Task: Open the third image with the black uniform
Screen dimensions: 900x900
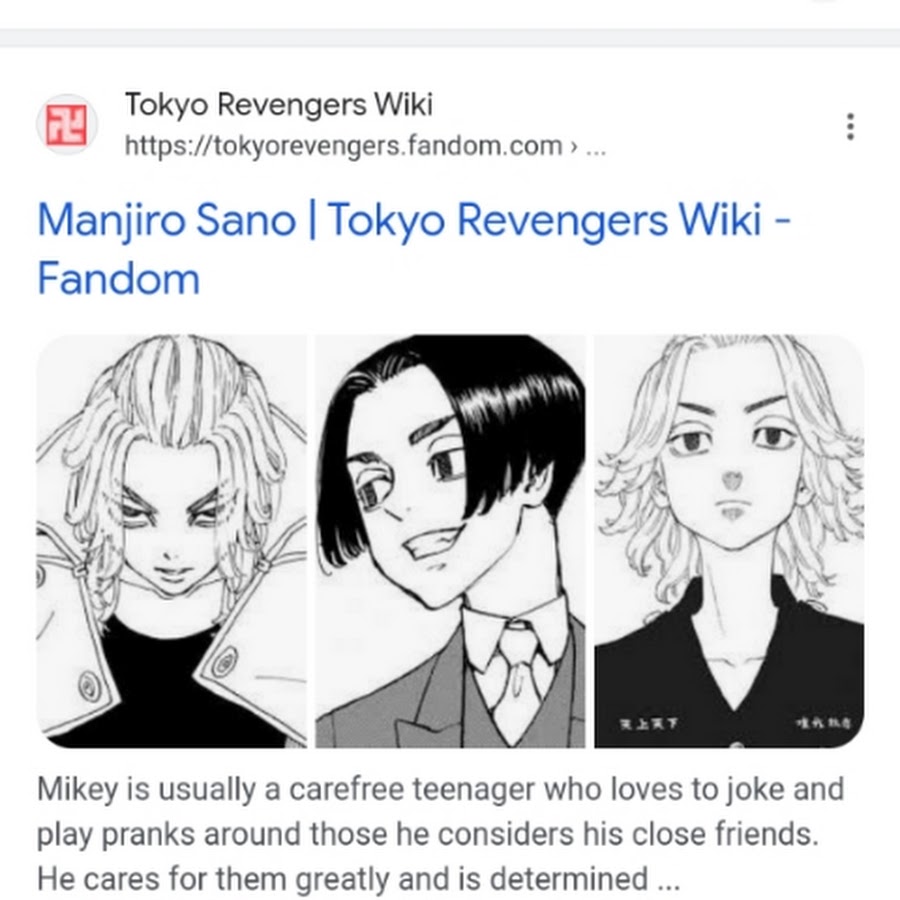Action: click(x=729, y=541)
